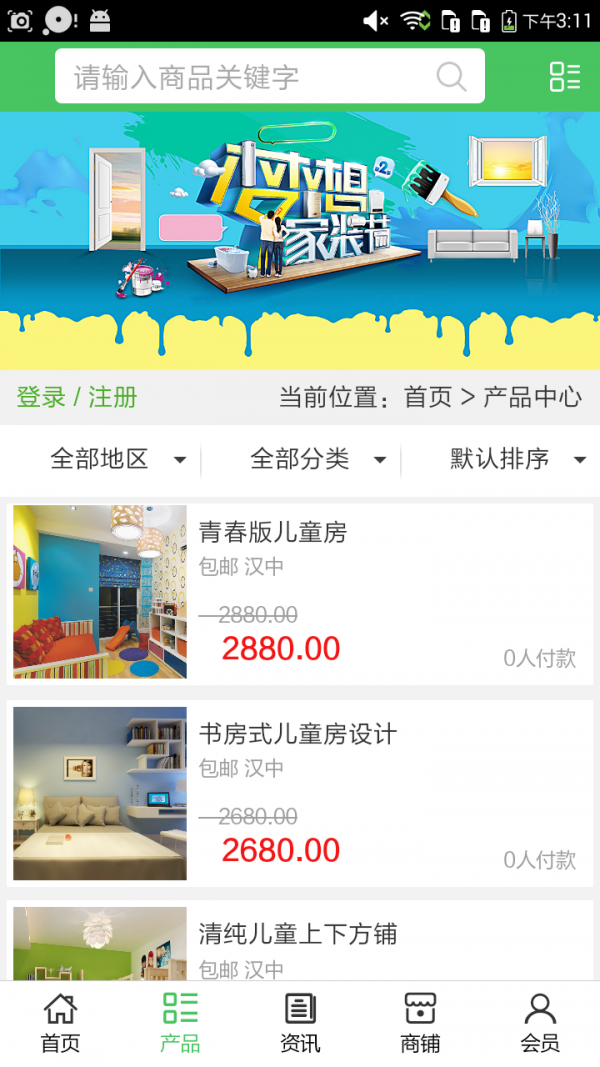Go to the 商铺 tab

coord(420,1023)
